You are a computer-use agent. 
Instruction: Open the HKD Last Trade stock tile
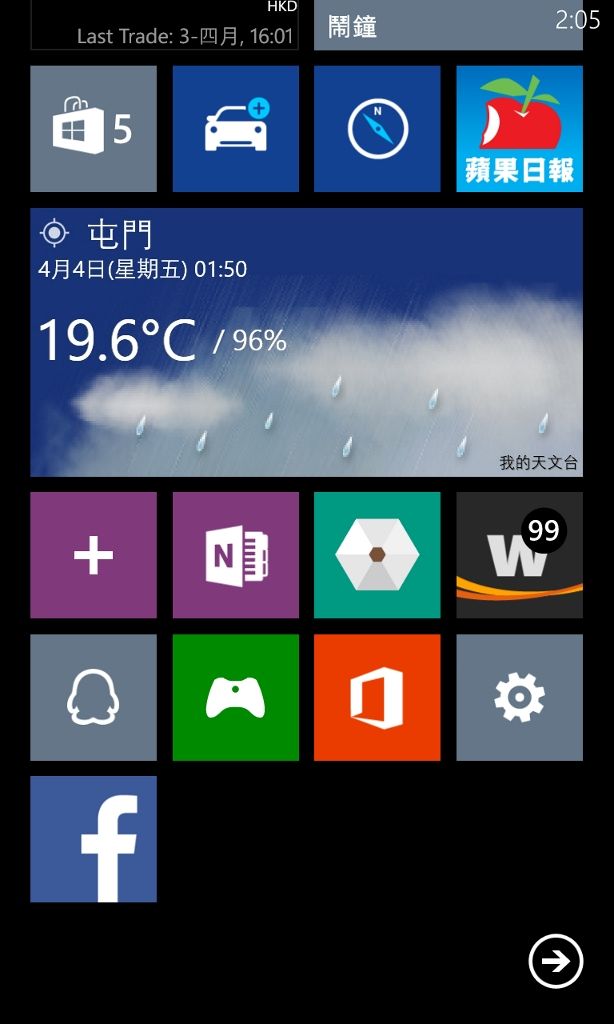(x=164, y=27)
